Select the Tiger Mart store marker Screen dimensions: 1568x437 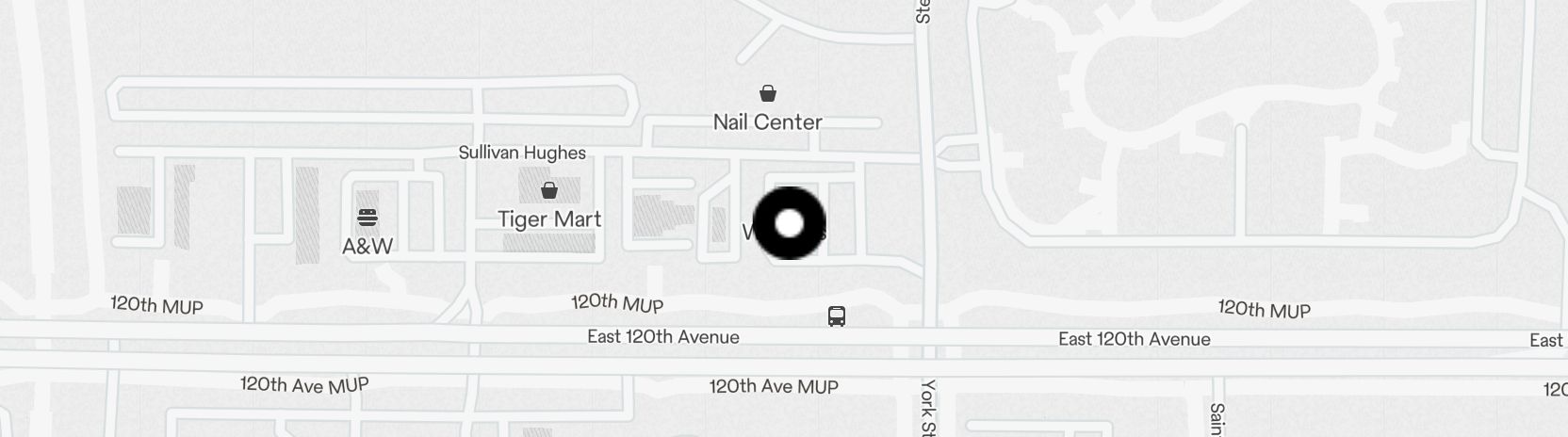pyautogui.click(x=549, y=192)
